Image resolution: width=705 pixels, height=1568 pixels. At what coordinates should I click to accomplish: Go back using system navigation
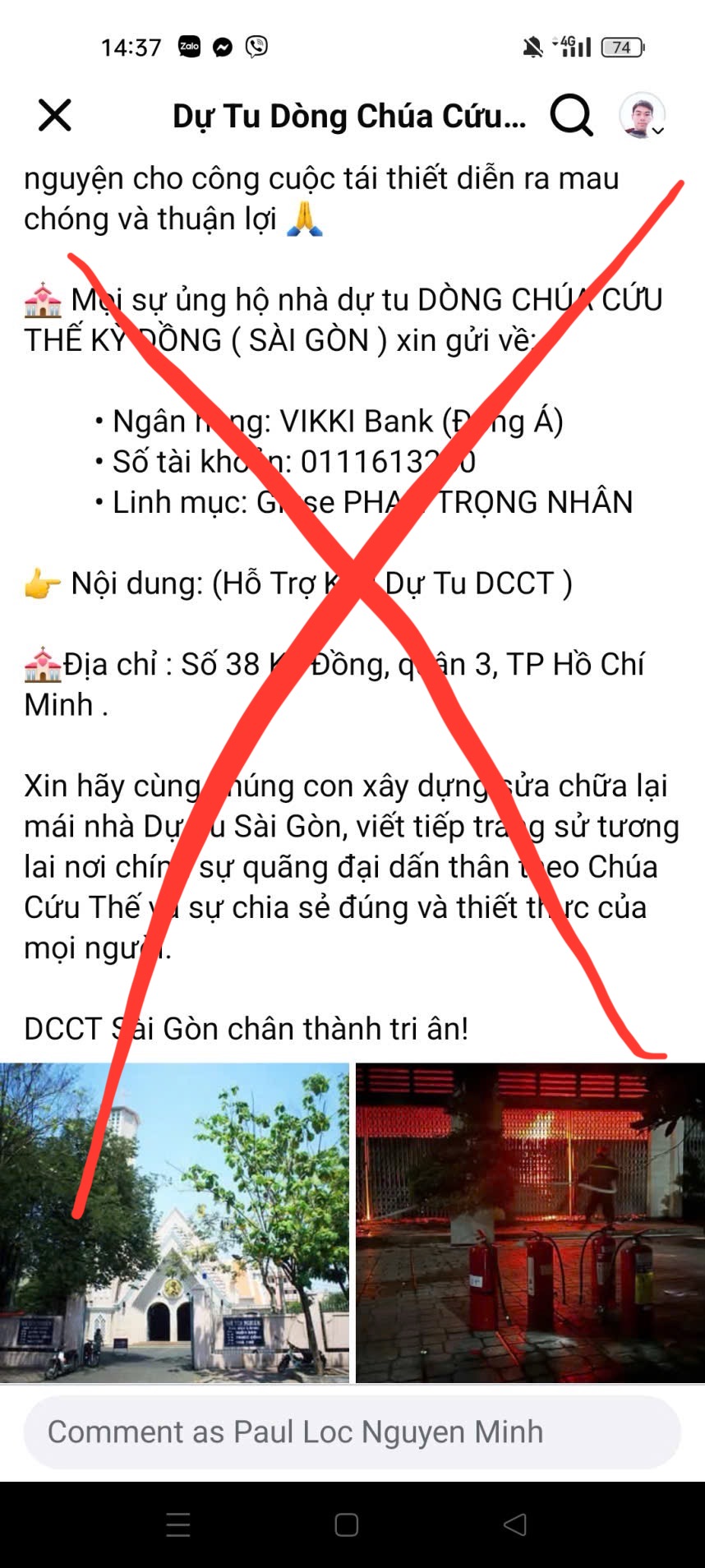pyautogui.click(x=515, y=1525)
